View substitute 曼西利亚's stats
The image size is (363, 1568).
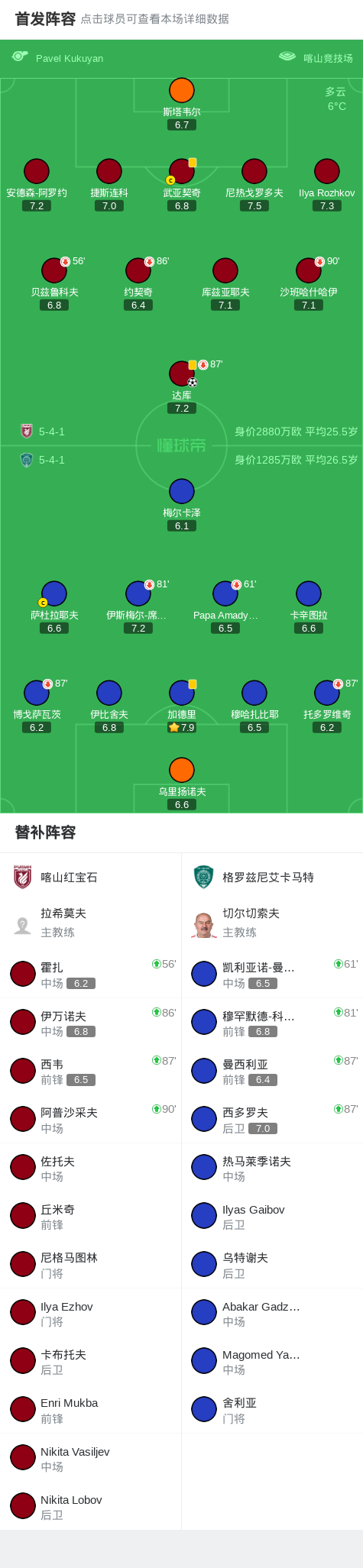click(272, 1072)
